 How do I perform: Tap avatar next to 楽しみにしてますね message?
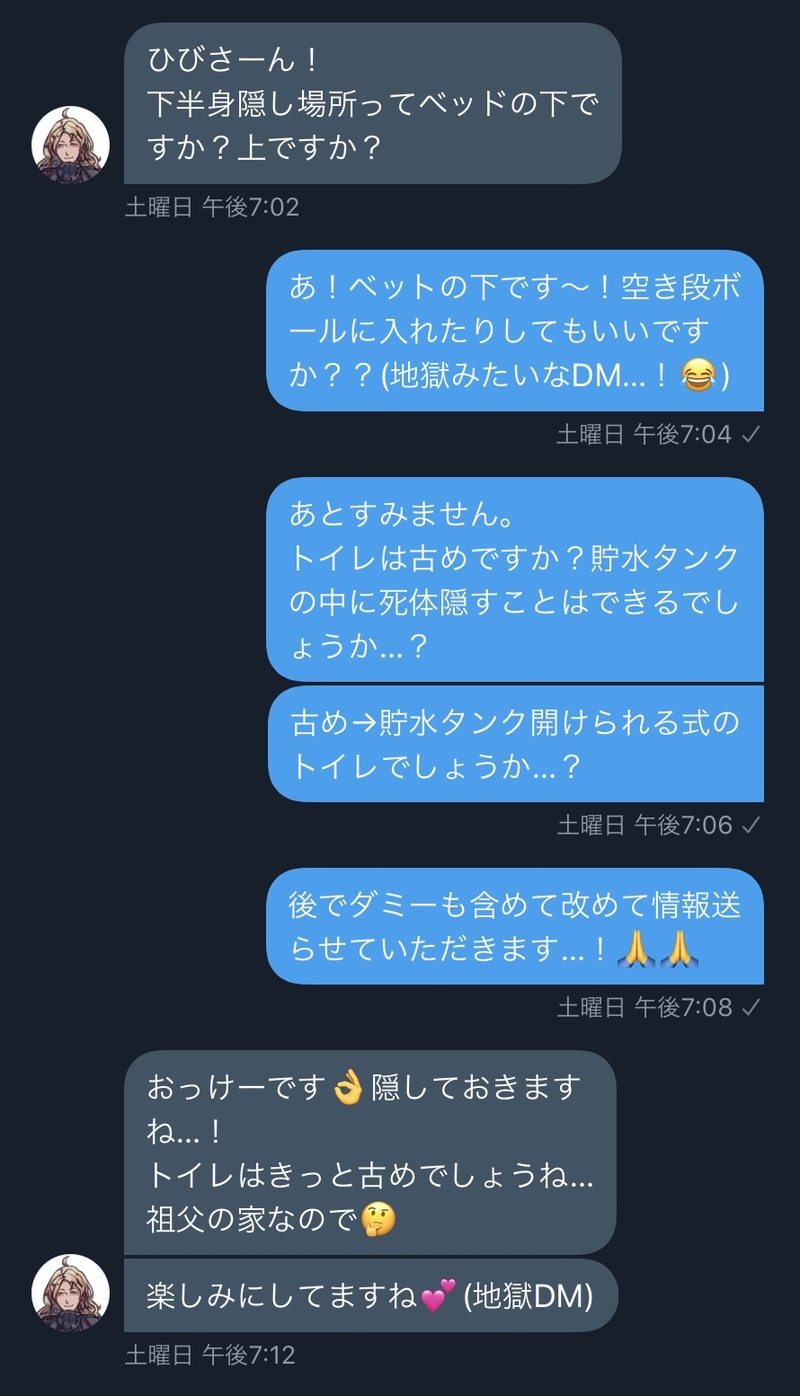(x=70, y=1292)
